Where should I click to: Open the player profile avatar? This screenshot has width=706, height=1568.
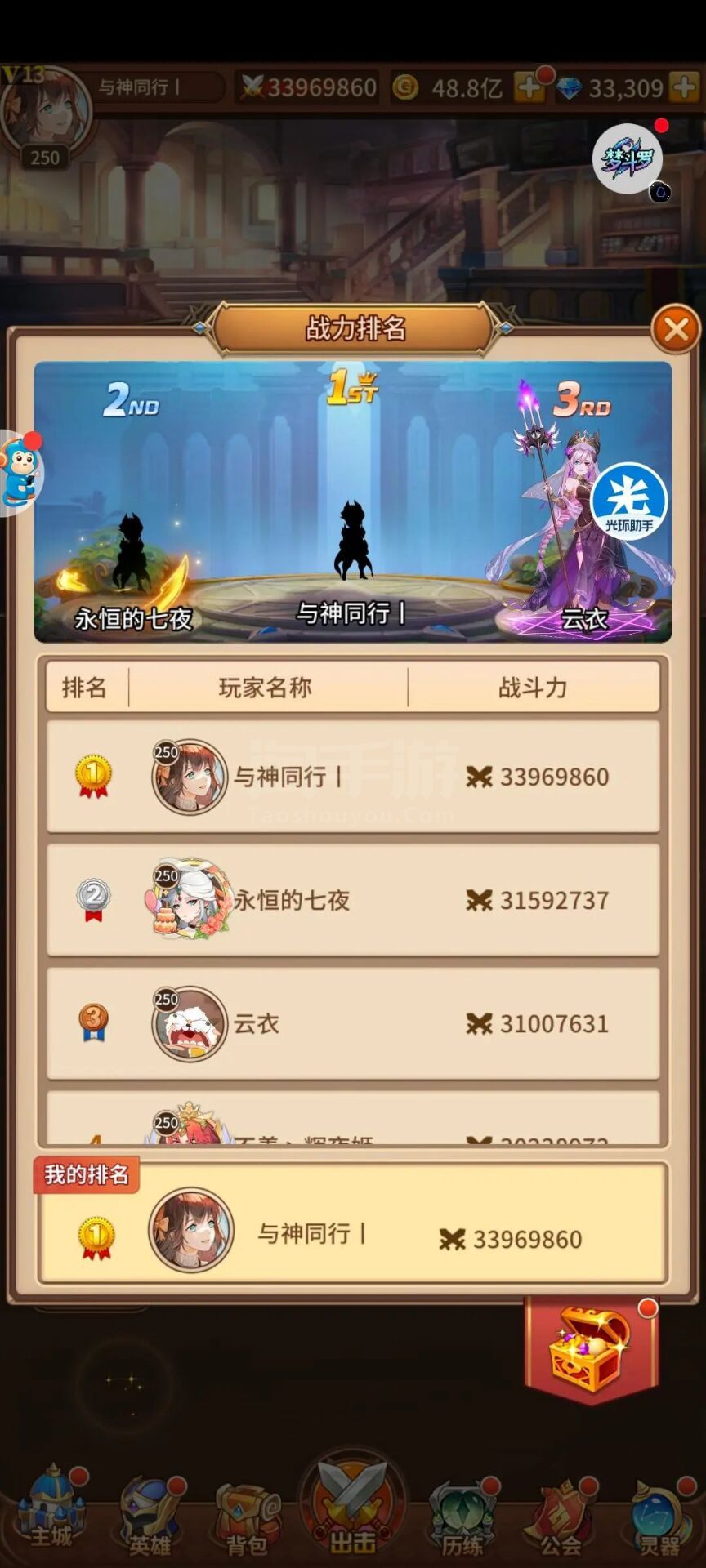45,110
